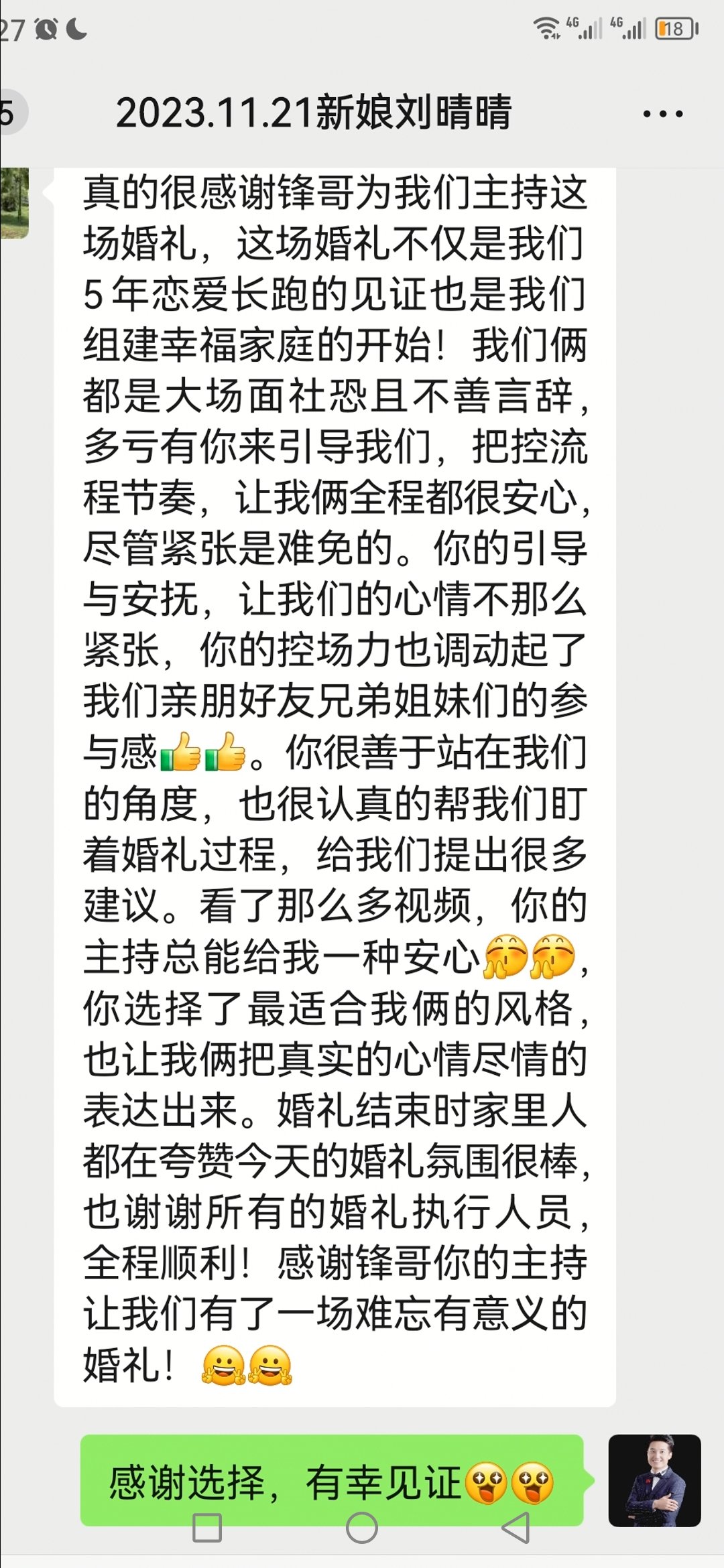Open the three-dot chat options menu
This screenshot has width=724, height=1568.
(x=662, y=114)
